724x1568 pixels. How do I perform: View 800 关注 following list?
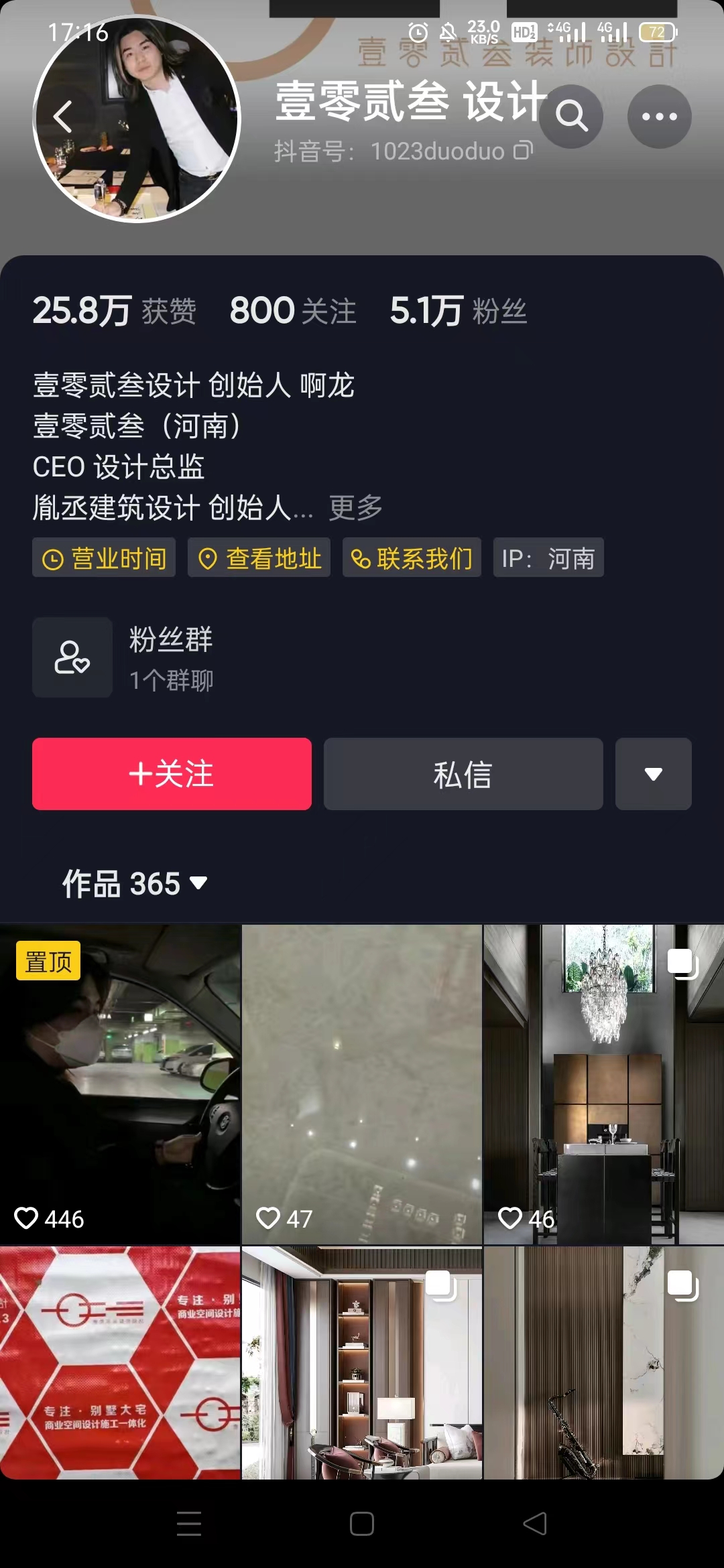tap(293, 311)
